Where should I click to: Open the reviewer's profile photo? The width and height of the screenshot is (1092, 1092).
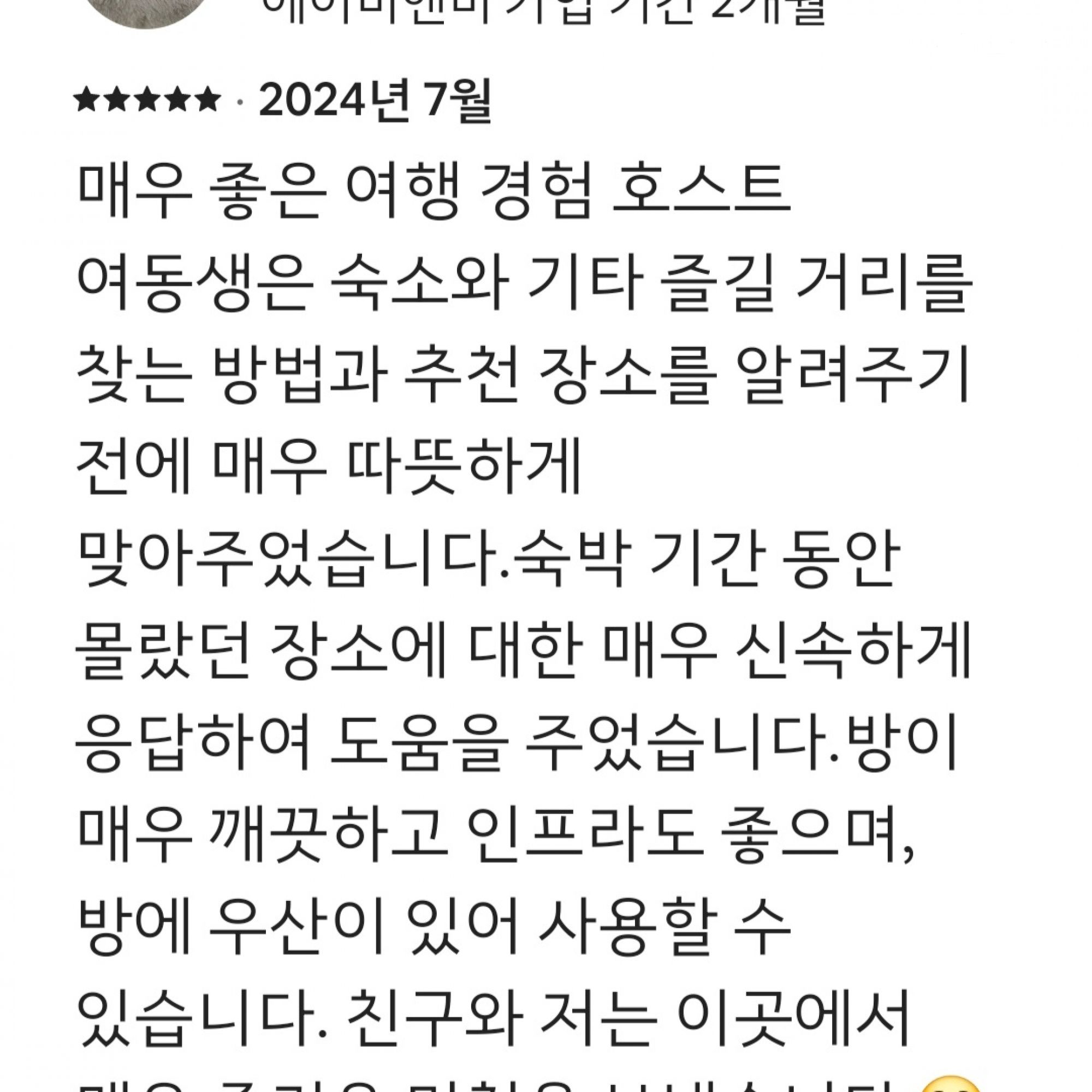tap(146, 11)
